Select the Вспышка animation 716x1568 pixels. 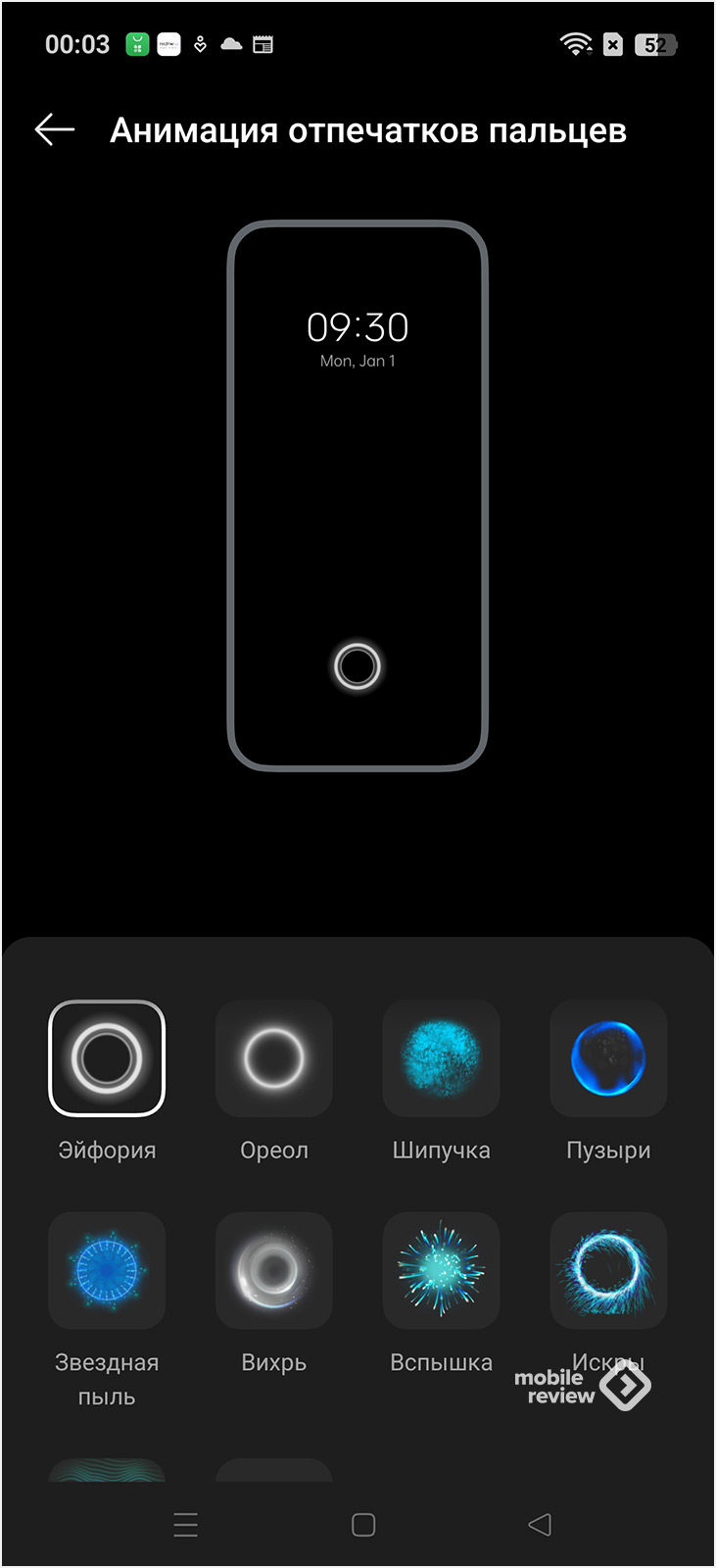tap(441, 1270)
